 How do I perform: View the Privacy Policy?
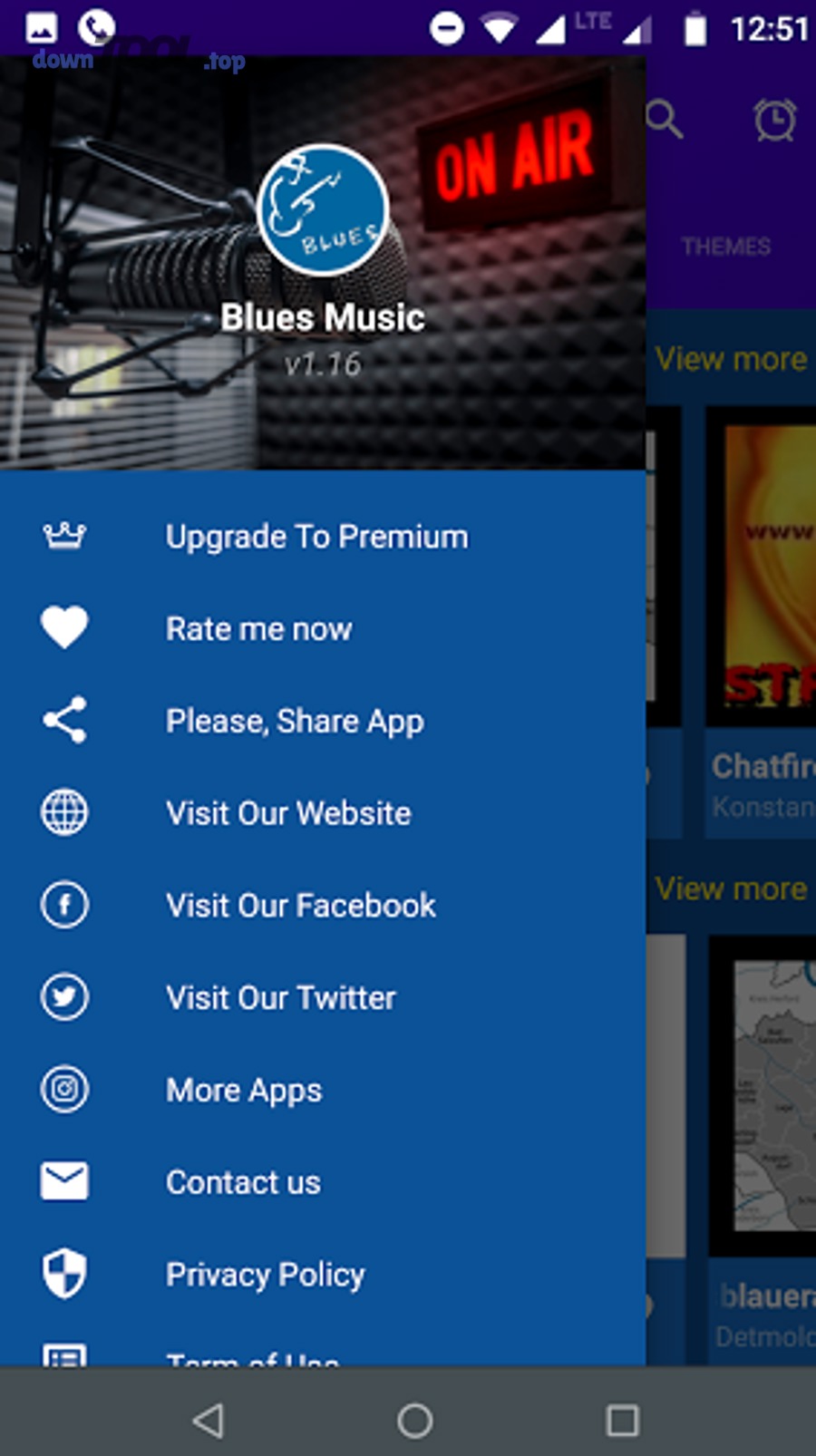click(x=265, y=1275)
